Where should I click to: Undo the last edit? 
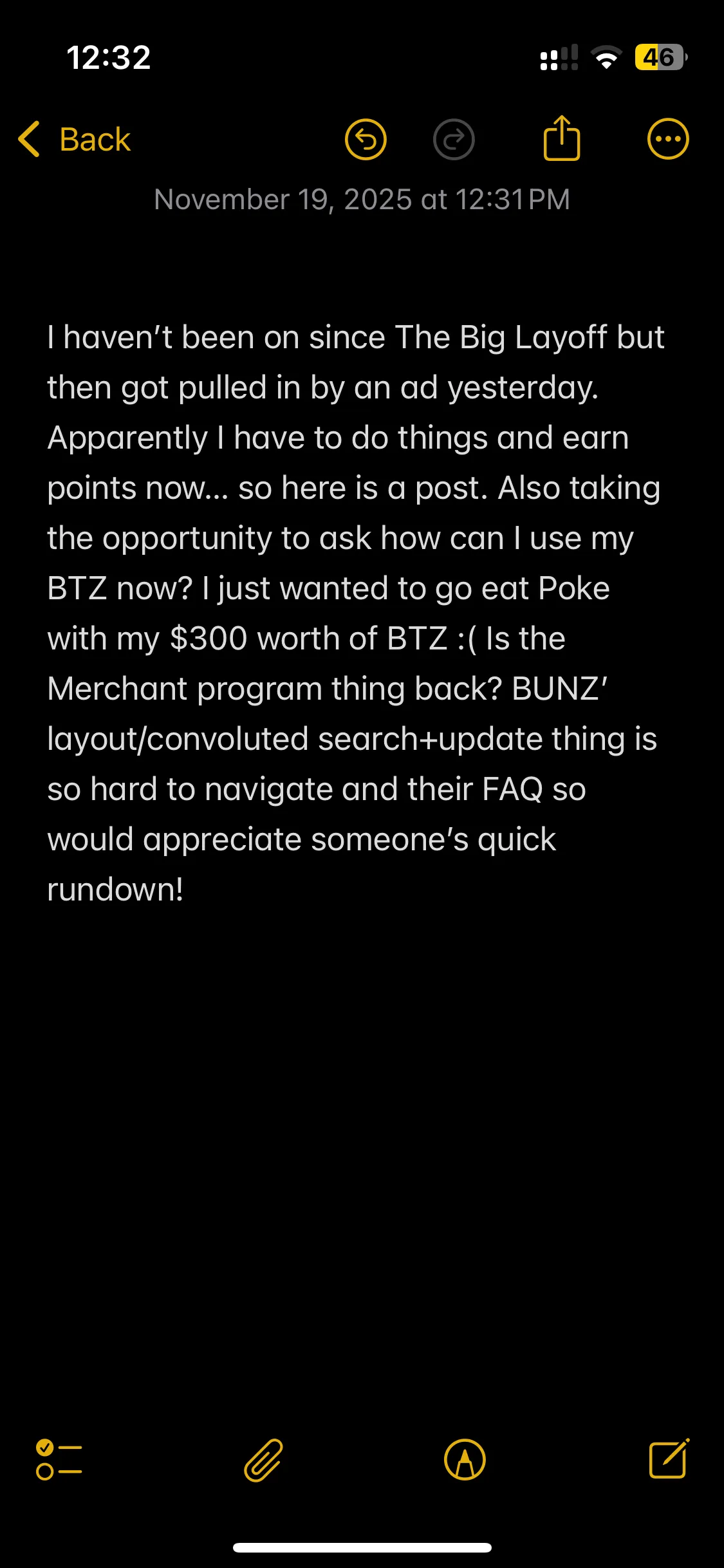(366, 139)
